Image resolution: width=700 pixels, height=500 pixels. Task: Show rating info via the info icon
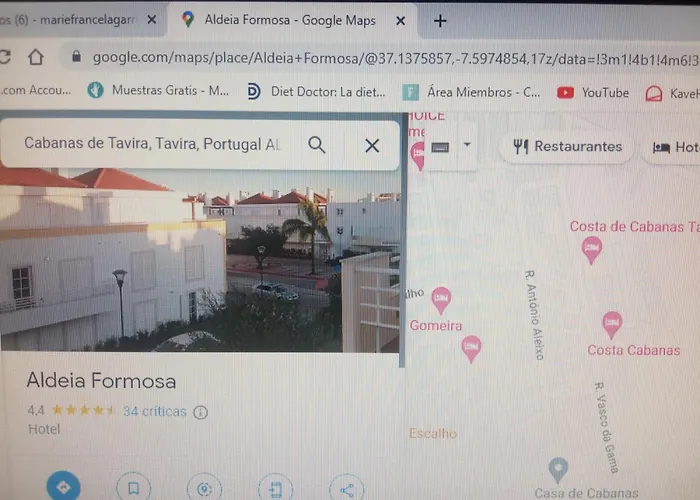(200, 412)
